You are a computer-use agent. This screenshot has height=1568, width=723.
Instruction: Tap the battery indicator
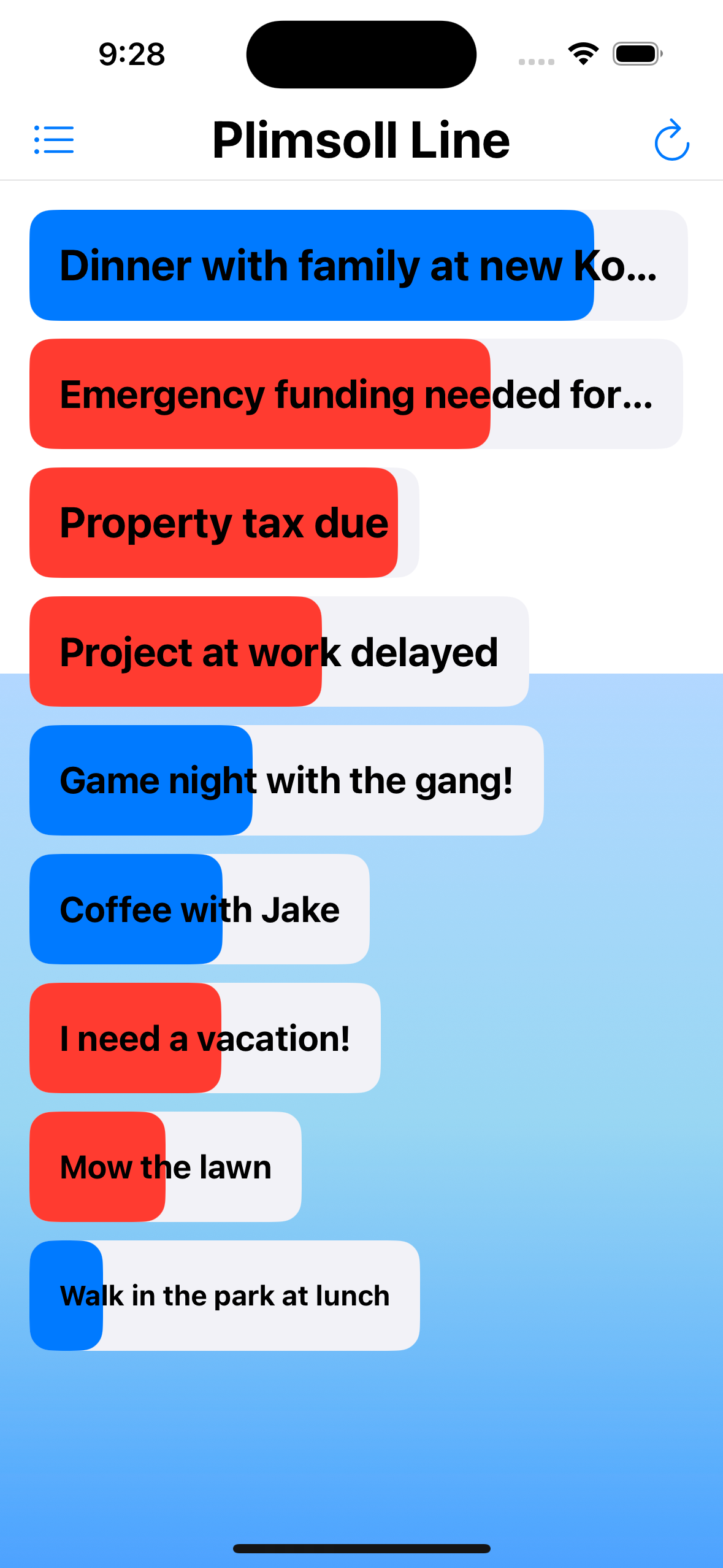pyautogui.click(x=635, y=54)
